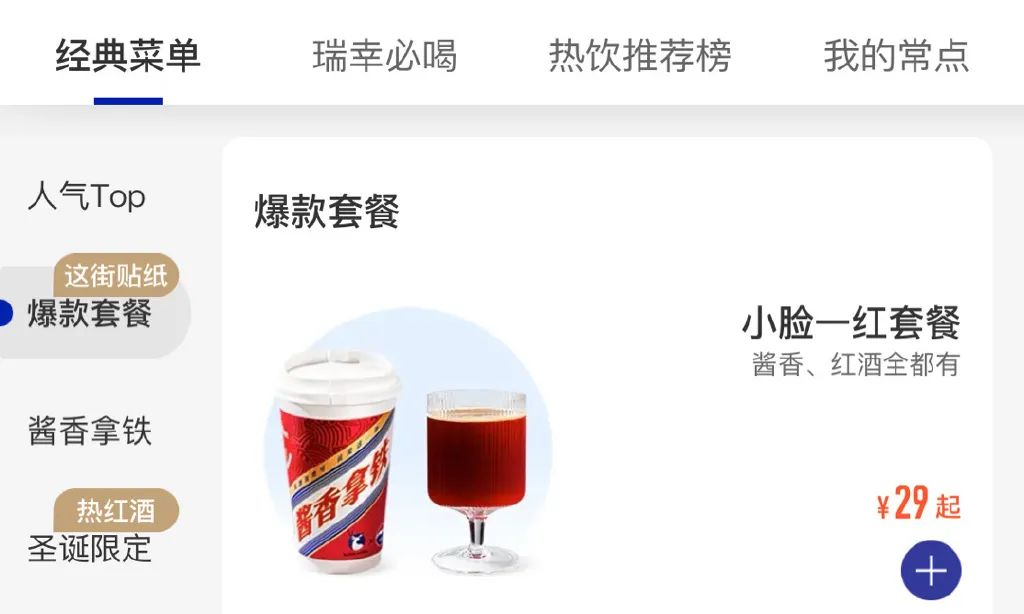Go to the 我的常点 tab
This screenshot has height=614, width=1024.
click(x=896, y=56)
